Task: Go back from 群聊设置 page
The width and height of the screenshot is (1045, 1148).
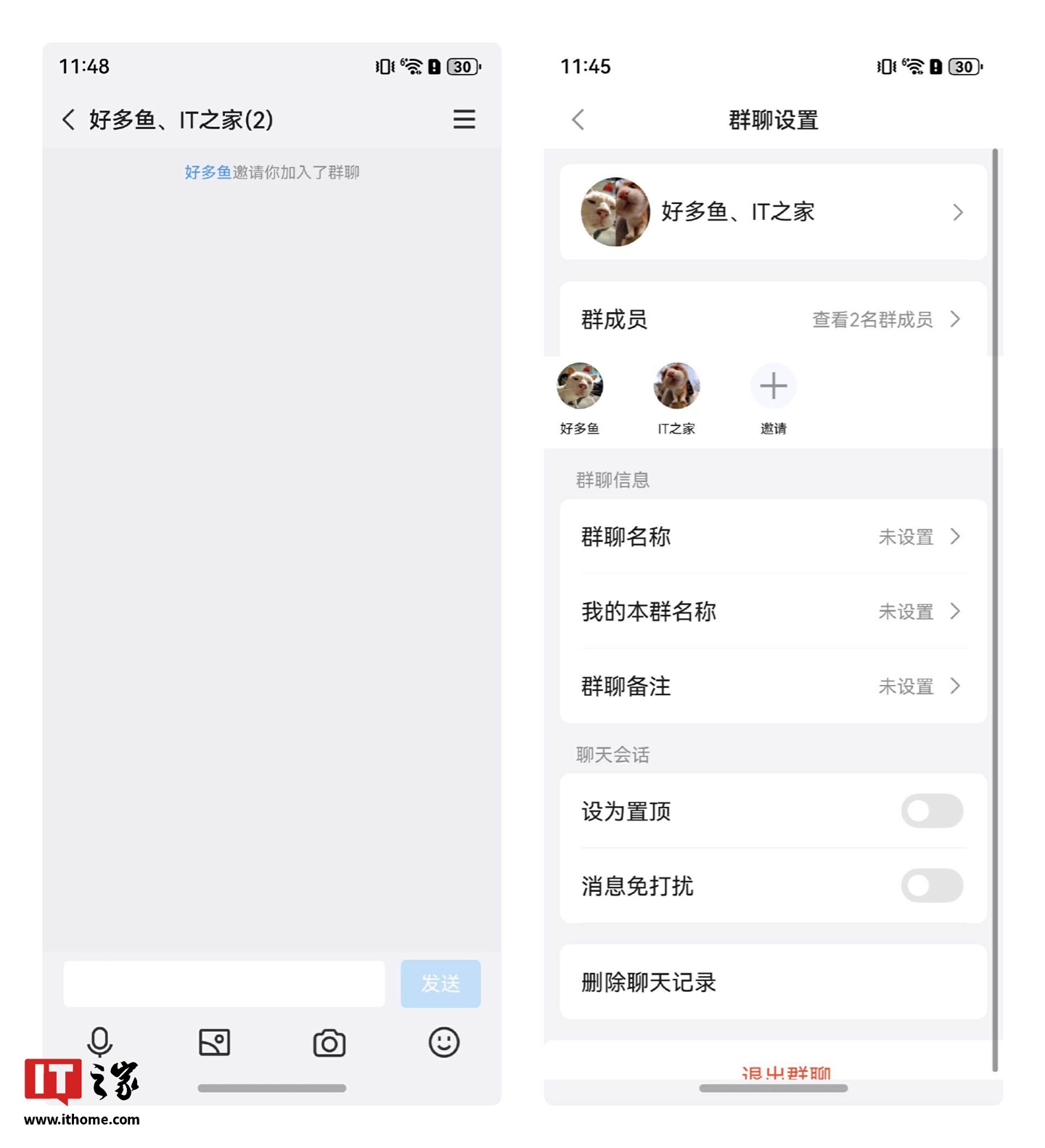Action: (x=578, y=120)
